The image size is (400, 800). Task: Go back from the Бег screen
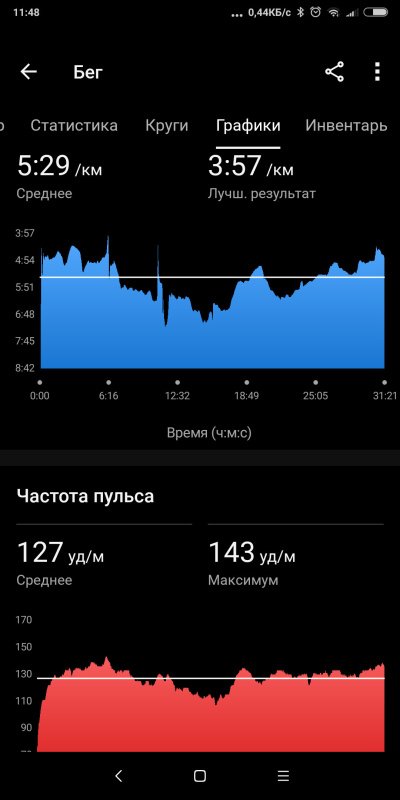[x=29, y=72]
